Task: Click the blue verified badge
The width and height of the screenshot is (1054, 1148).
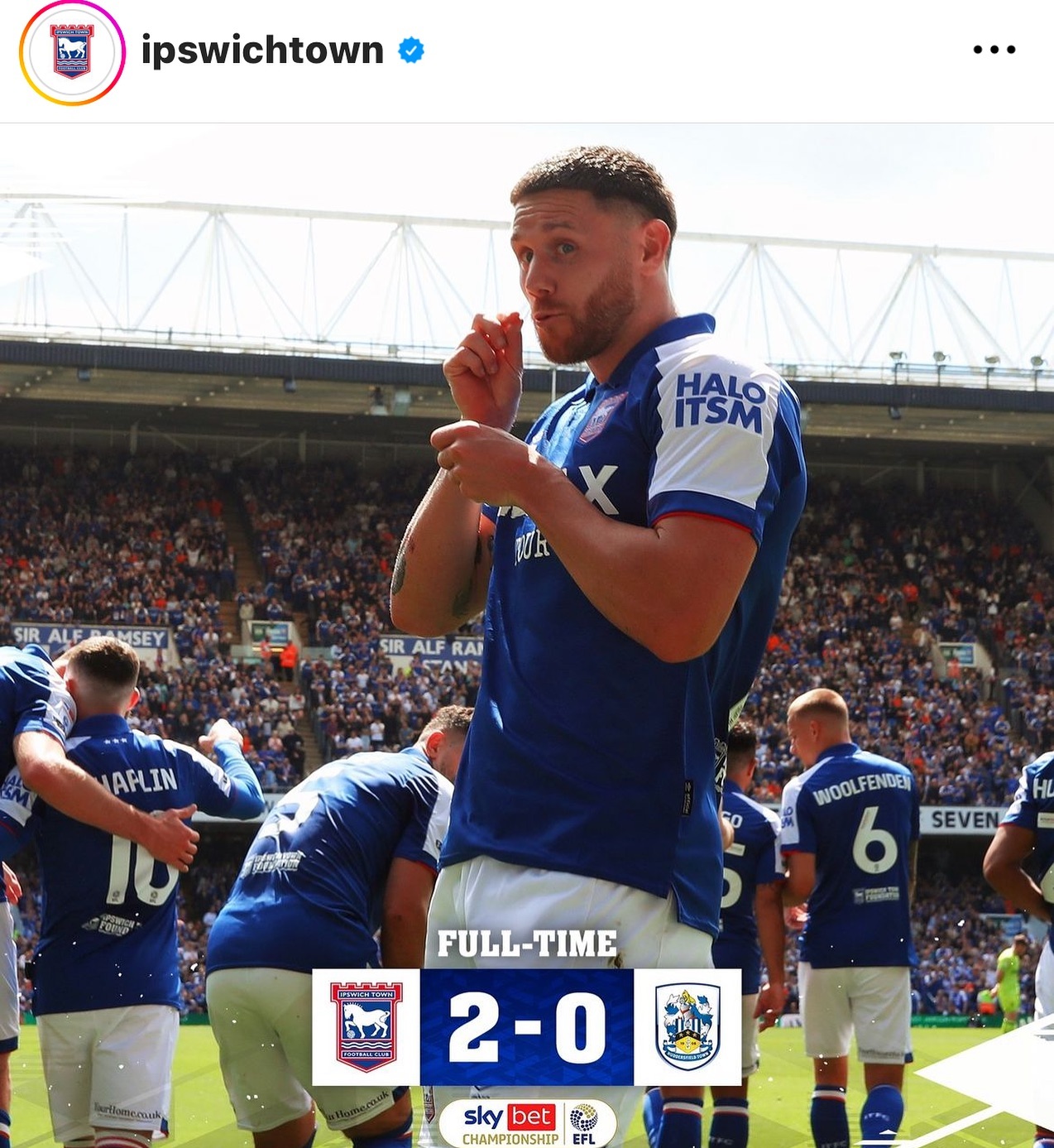Action: (409, 50)
